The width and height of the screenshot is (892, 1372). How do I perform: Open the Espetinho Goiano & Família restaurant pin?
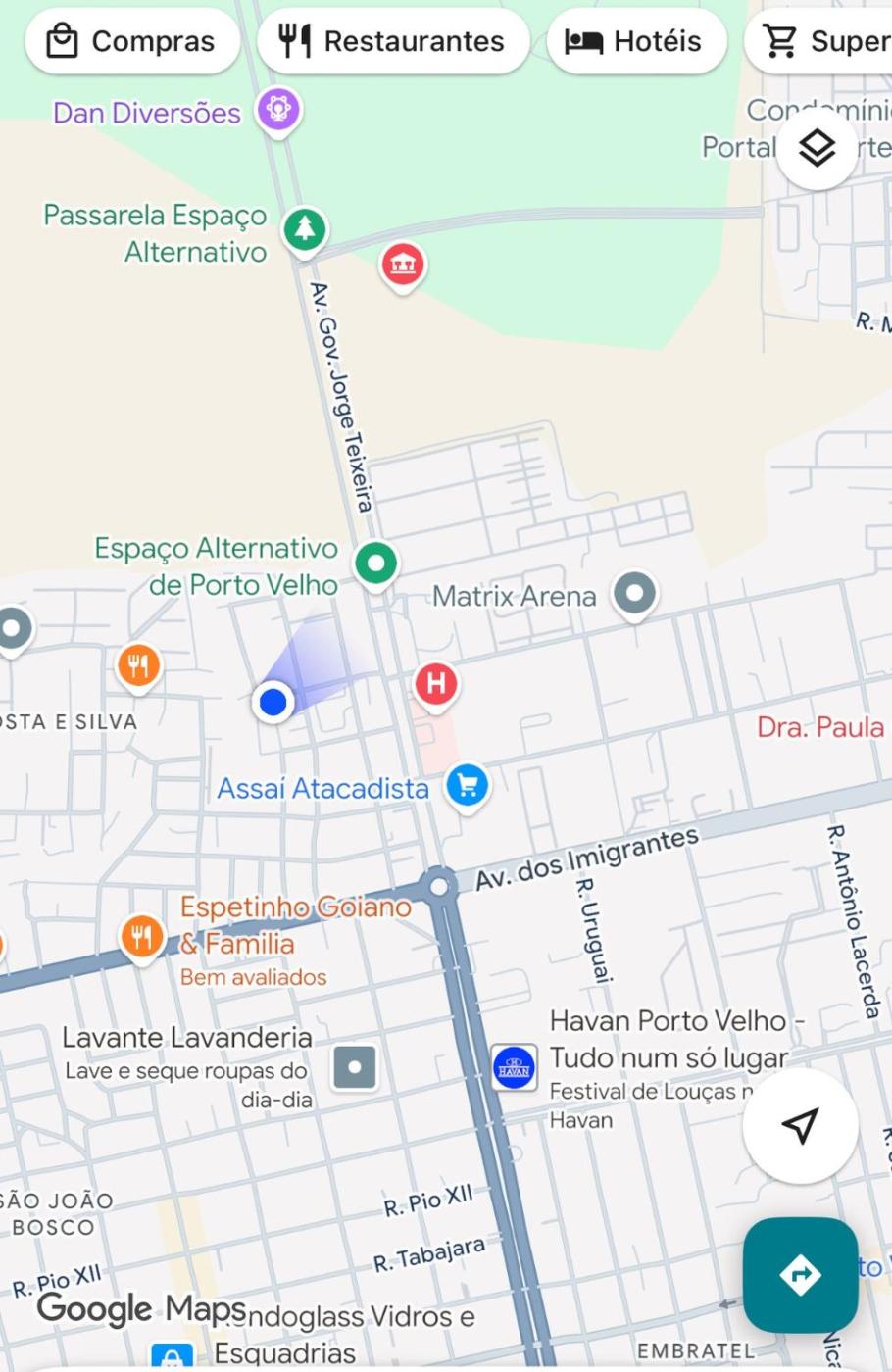click(x=141, y=936)
